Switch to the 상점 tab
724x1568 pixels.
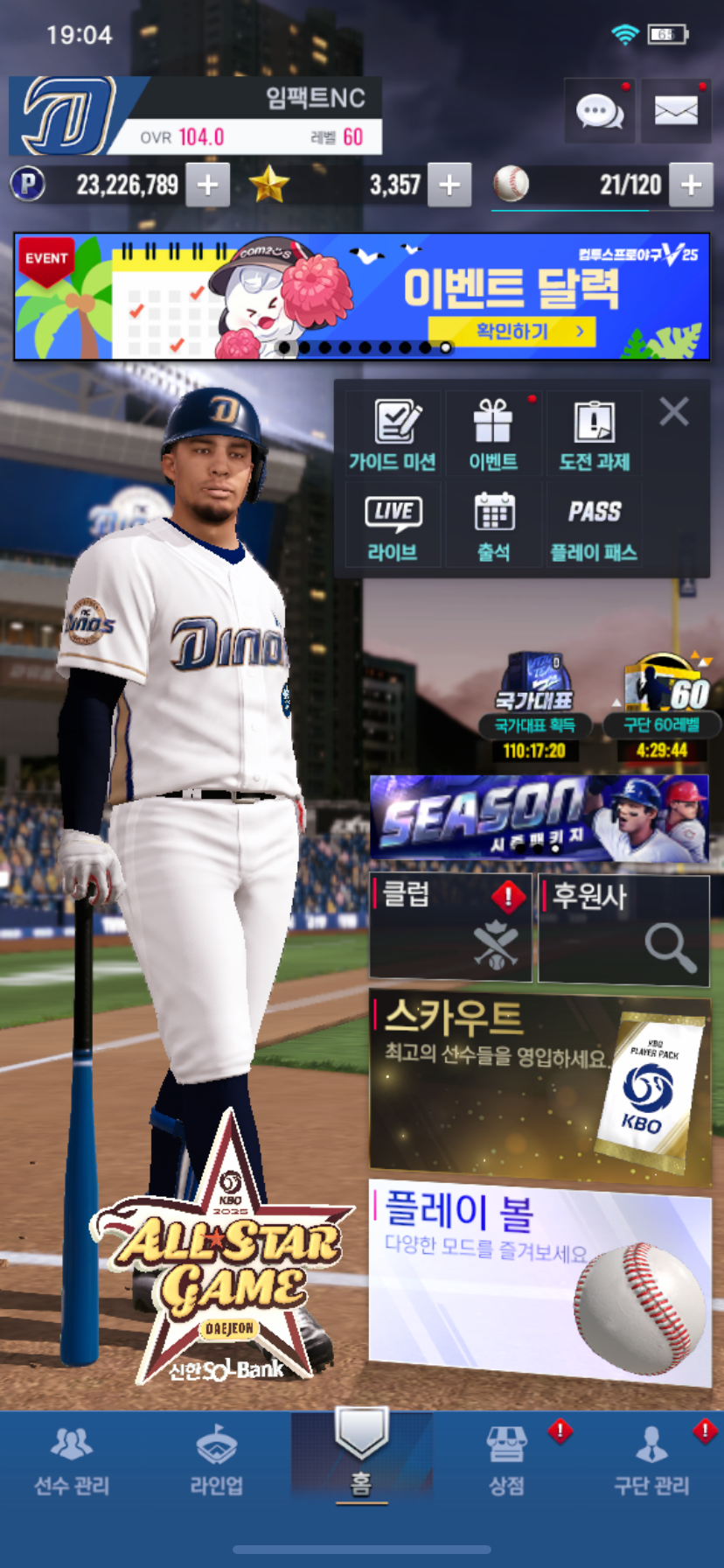point(507,1461)
